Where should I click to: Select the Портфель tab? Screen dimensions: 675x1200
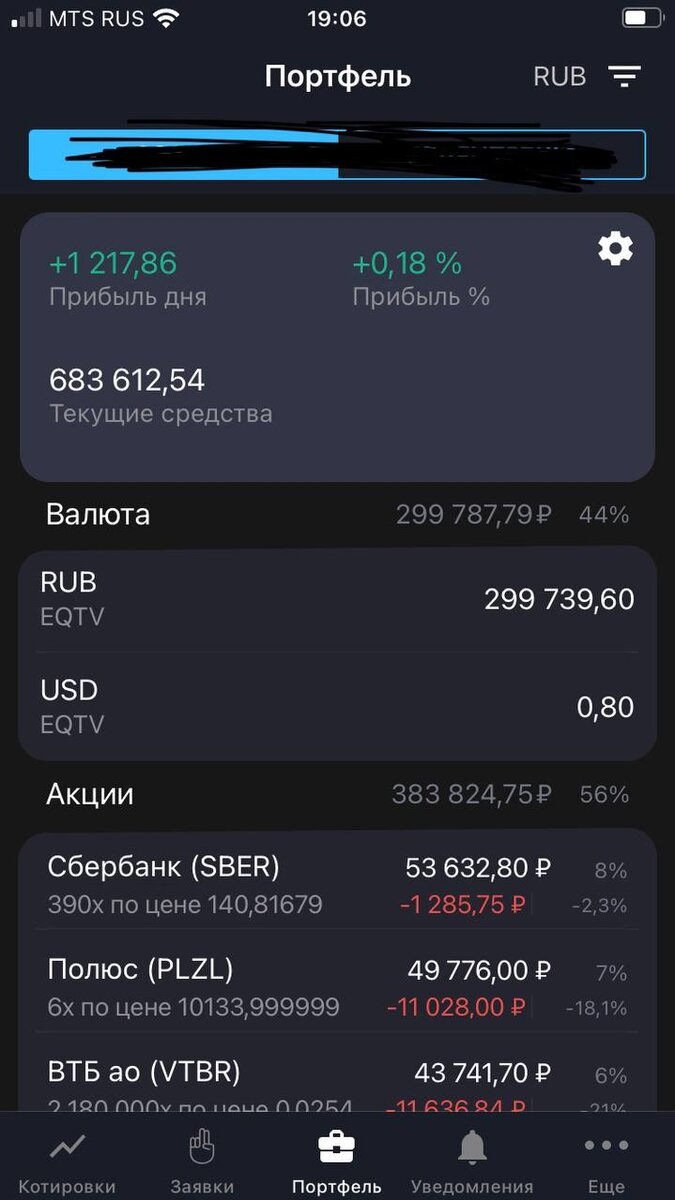click(x=336, y=1161)
